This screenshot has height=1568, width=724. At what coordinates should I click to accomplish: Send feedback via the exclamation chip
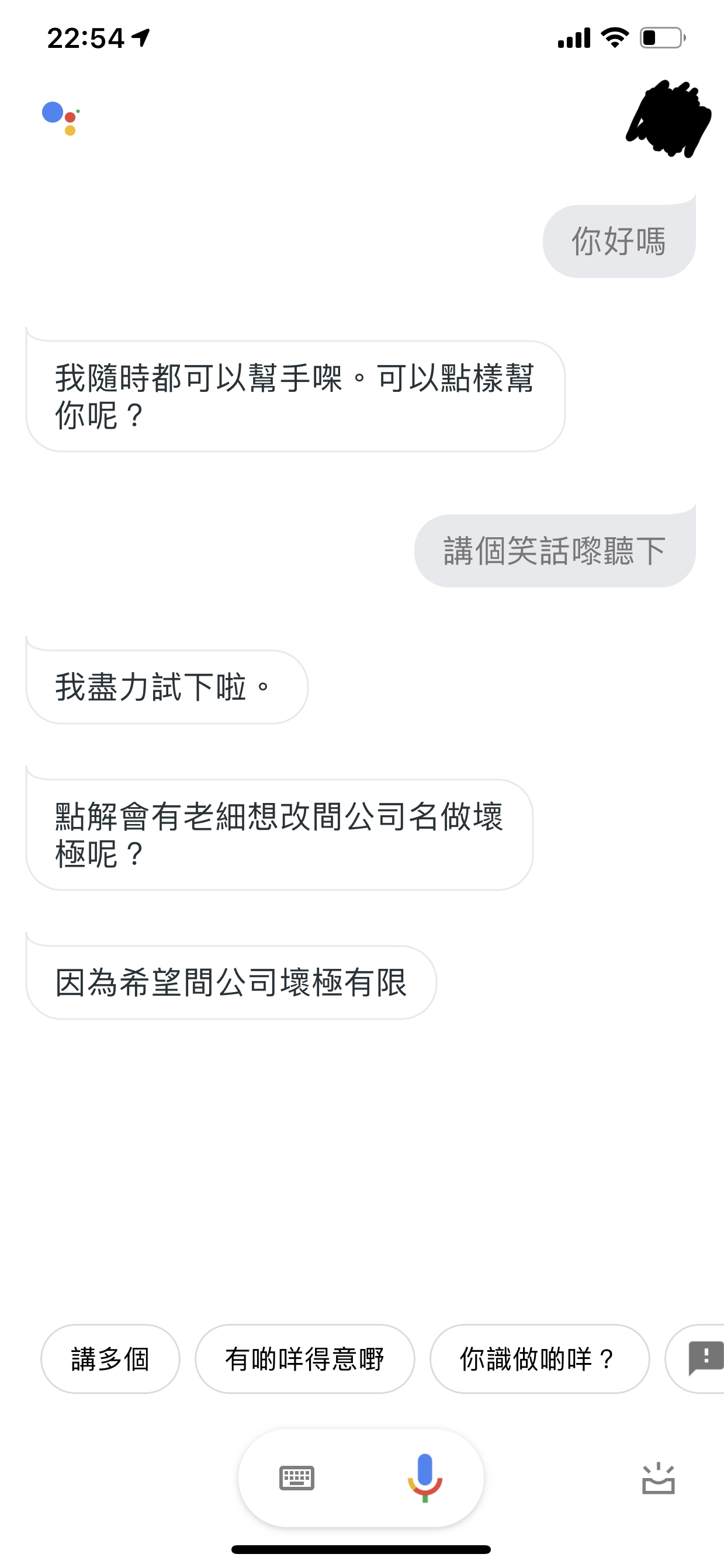pyautogui.click(x=698, y=1358)
